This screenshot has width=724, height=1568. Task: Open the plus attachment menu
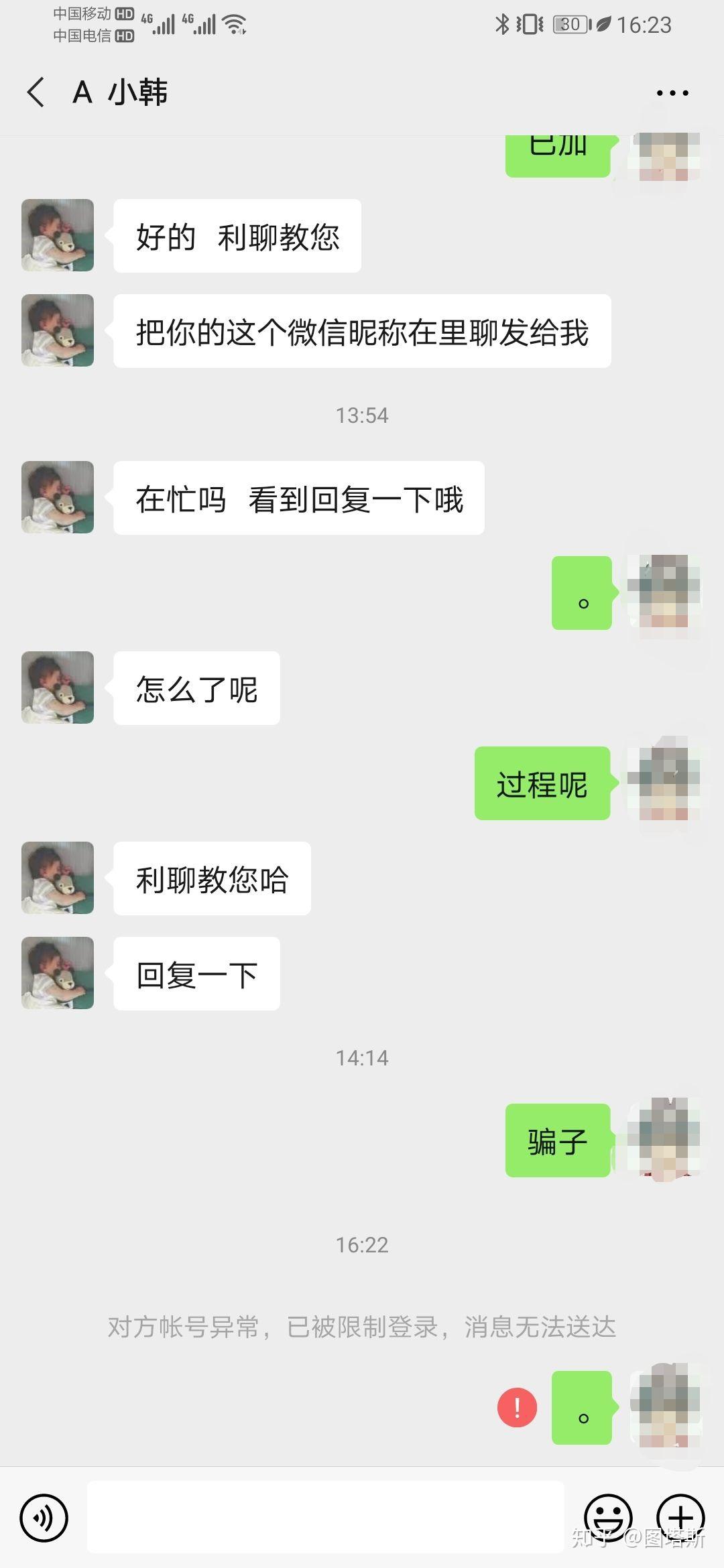(x=680, y=1516)
